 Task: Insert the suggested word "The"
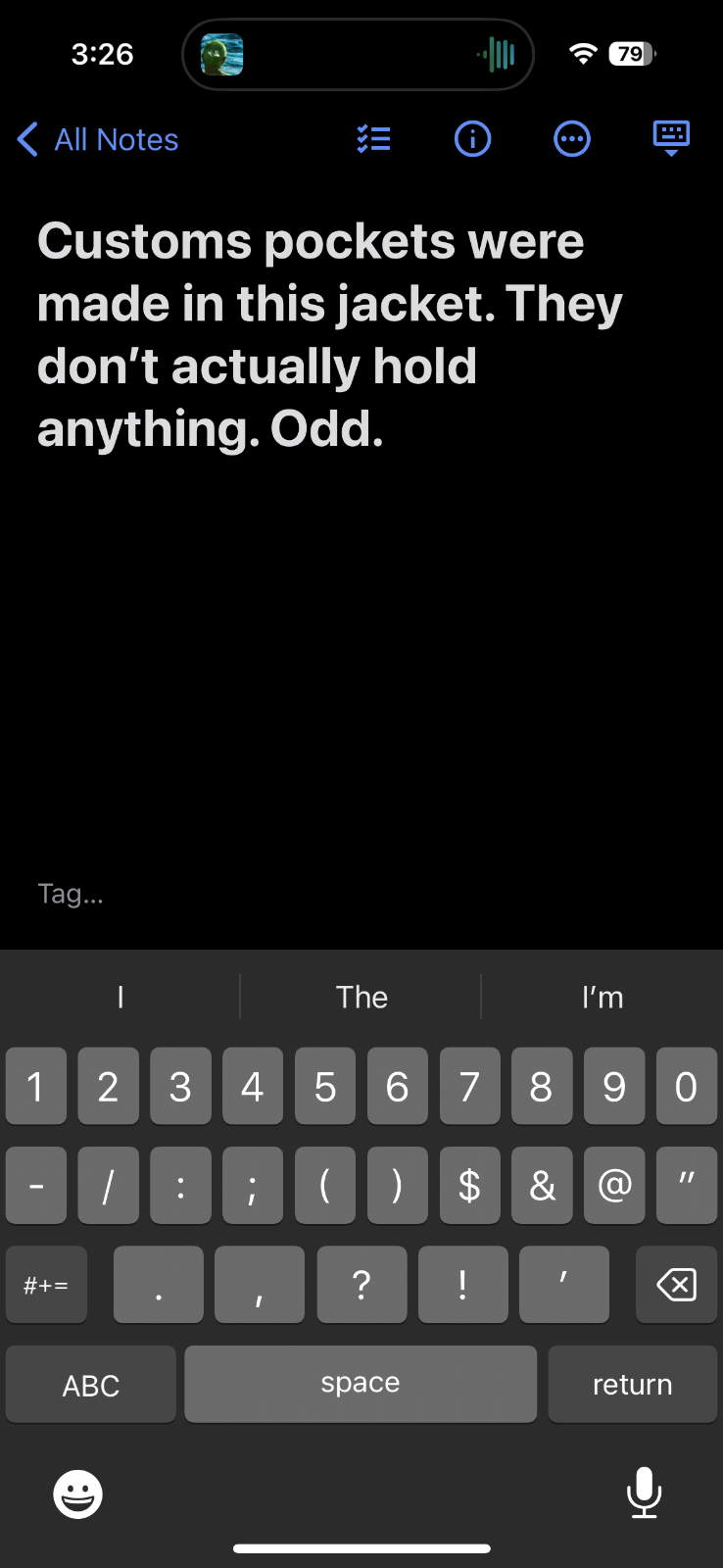pos(361,998)
